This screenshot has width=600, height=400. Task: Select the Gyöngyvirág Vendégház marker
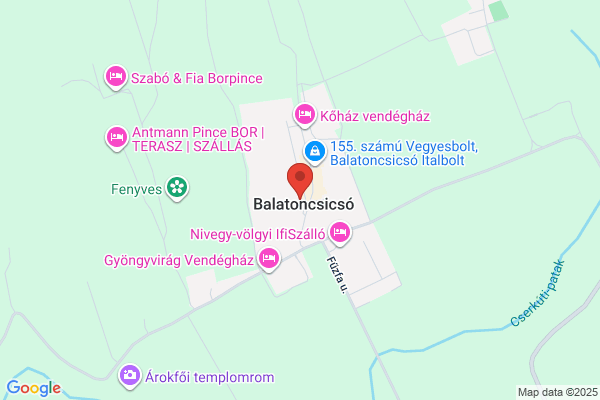pyautogui.click(x=269, y=259)
